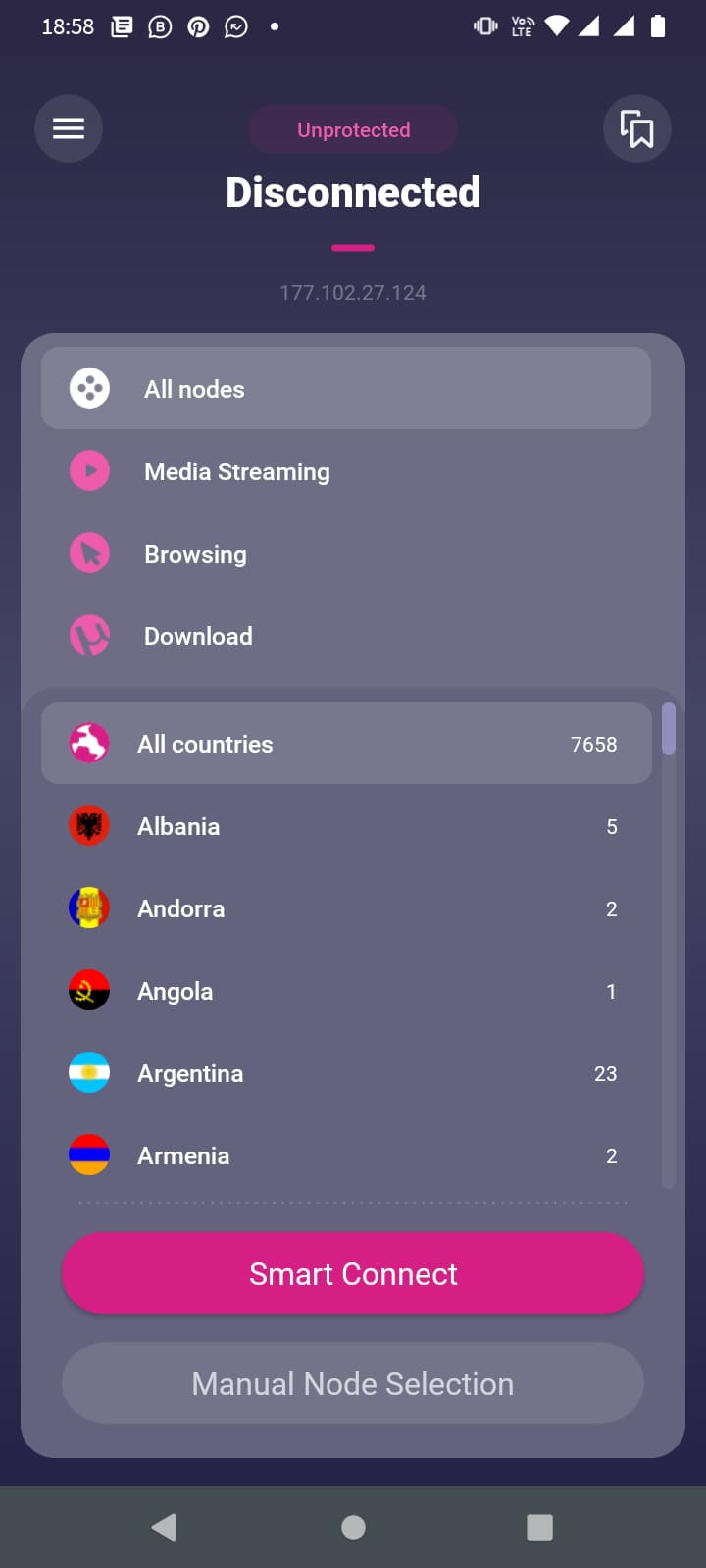Tap the Smart Connect button
Viewport: 706px width, 1568px height.
[353, 1273]
